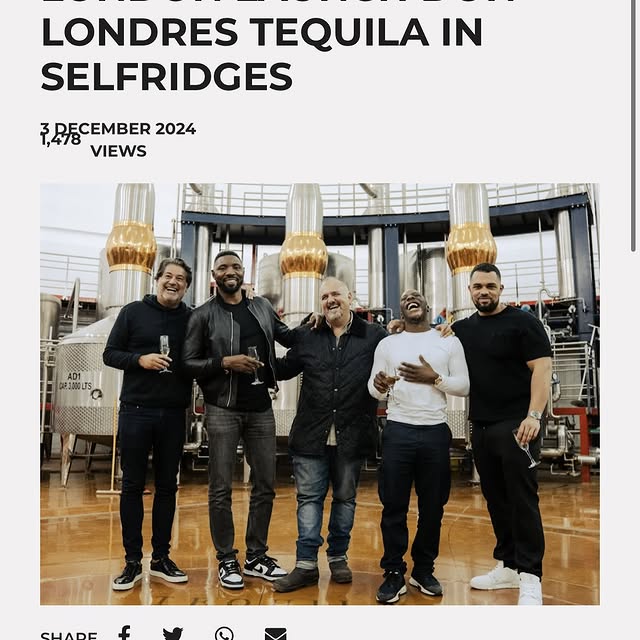Share the article on Twitter
The width and height of the screenshot is (640, 640).
(173, 634)
